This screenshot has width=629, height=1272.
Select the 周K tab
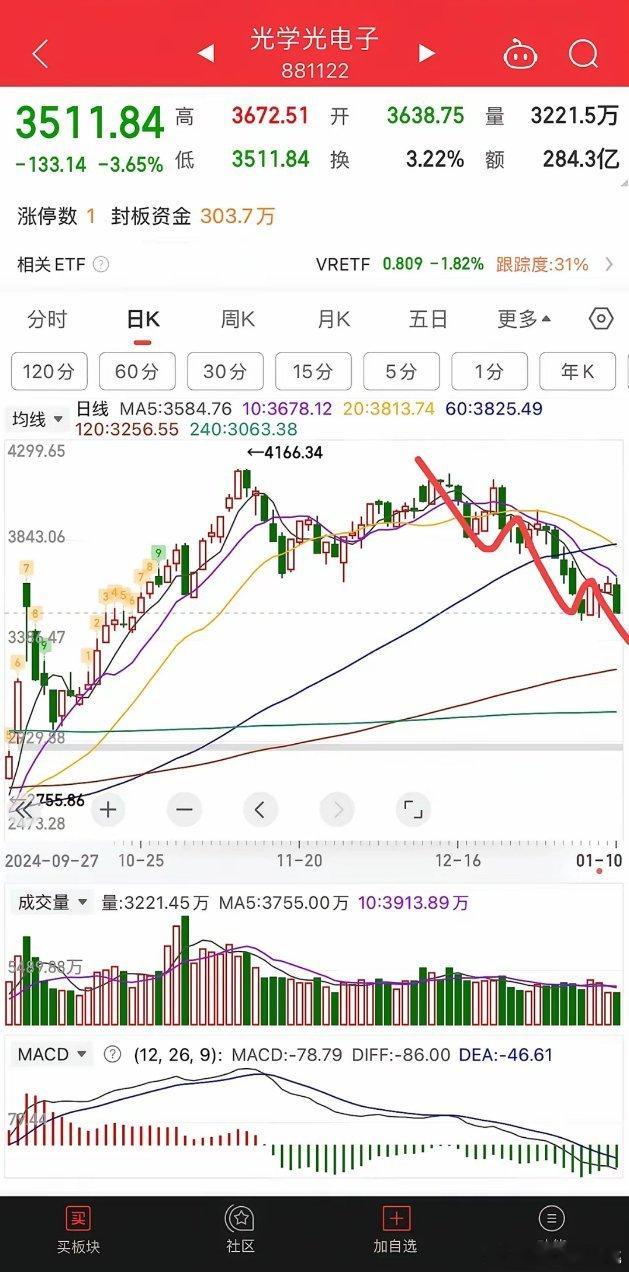(238, 319)
